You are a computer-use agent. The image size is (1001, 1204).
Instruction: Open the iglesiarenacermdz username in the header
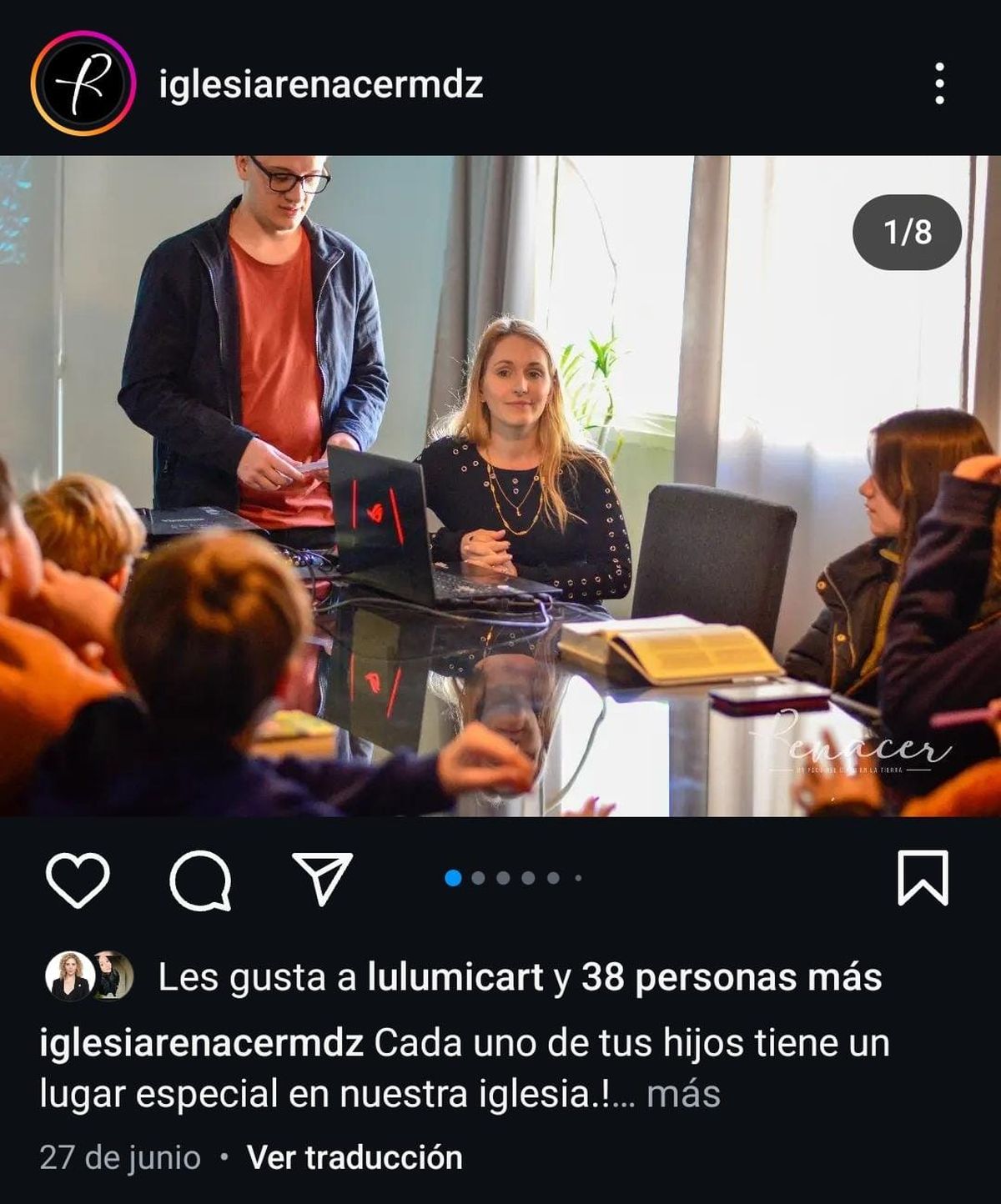(321, 85)
